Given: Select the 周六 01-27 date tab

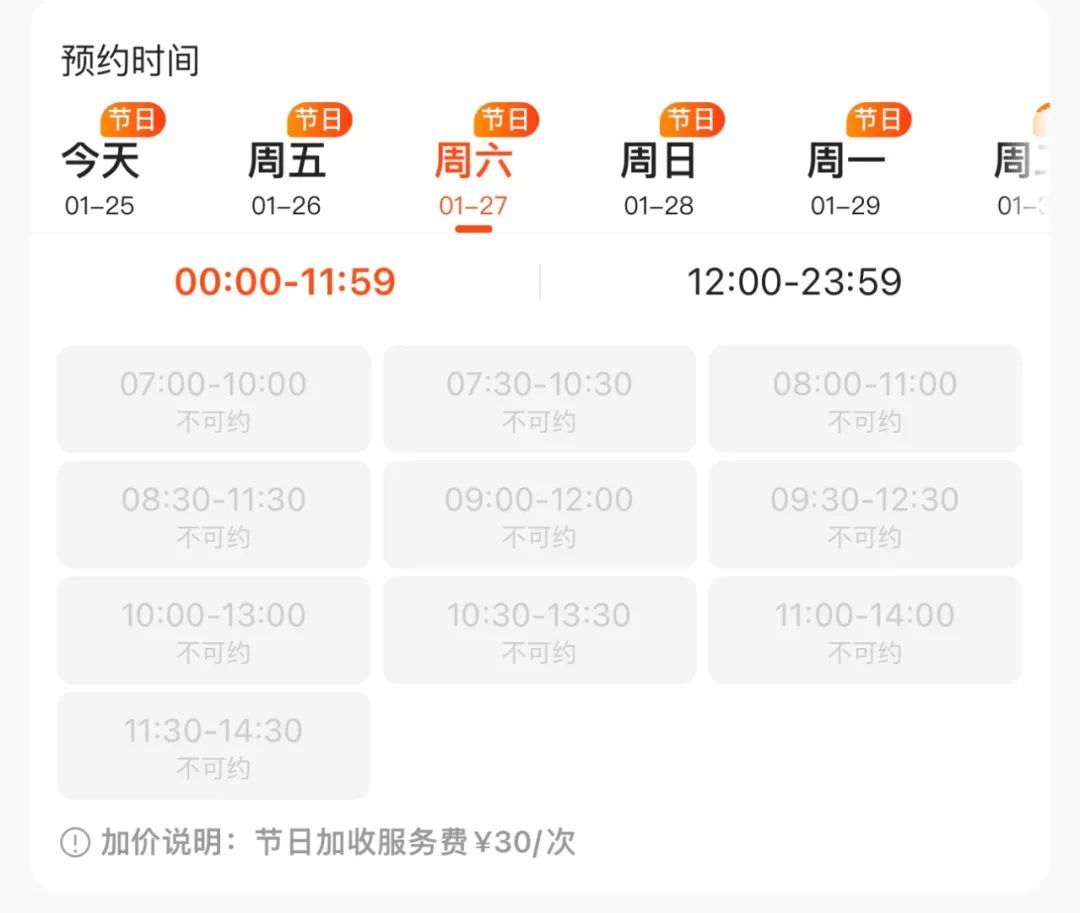Looking at the screenshot, I should 473,174.
